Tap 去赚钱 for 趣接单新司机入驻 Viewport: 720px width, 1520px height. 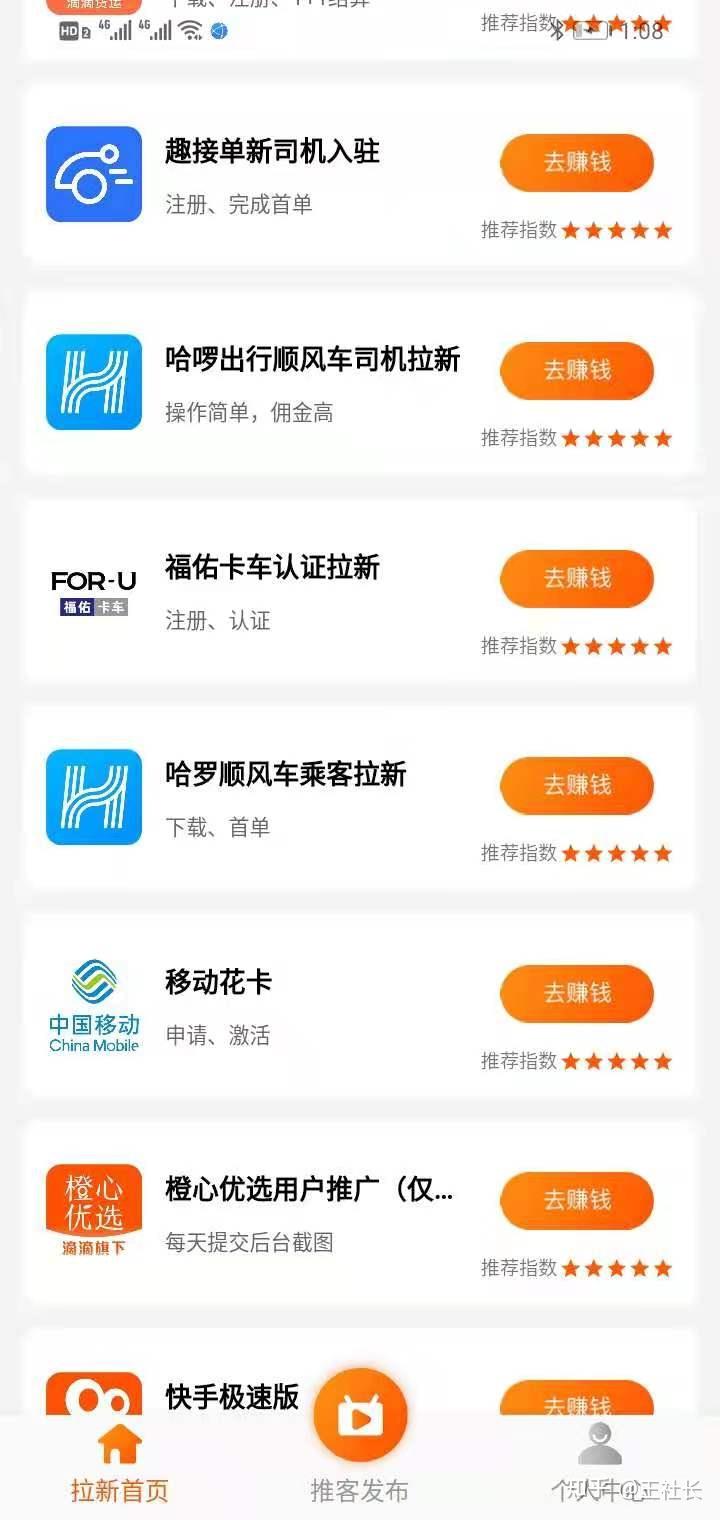pos(577,163)
